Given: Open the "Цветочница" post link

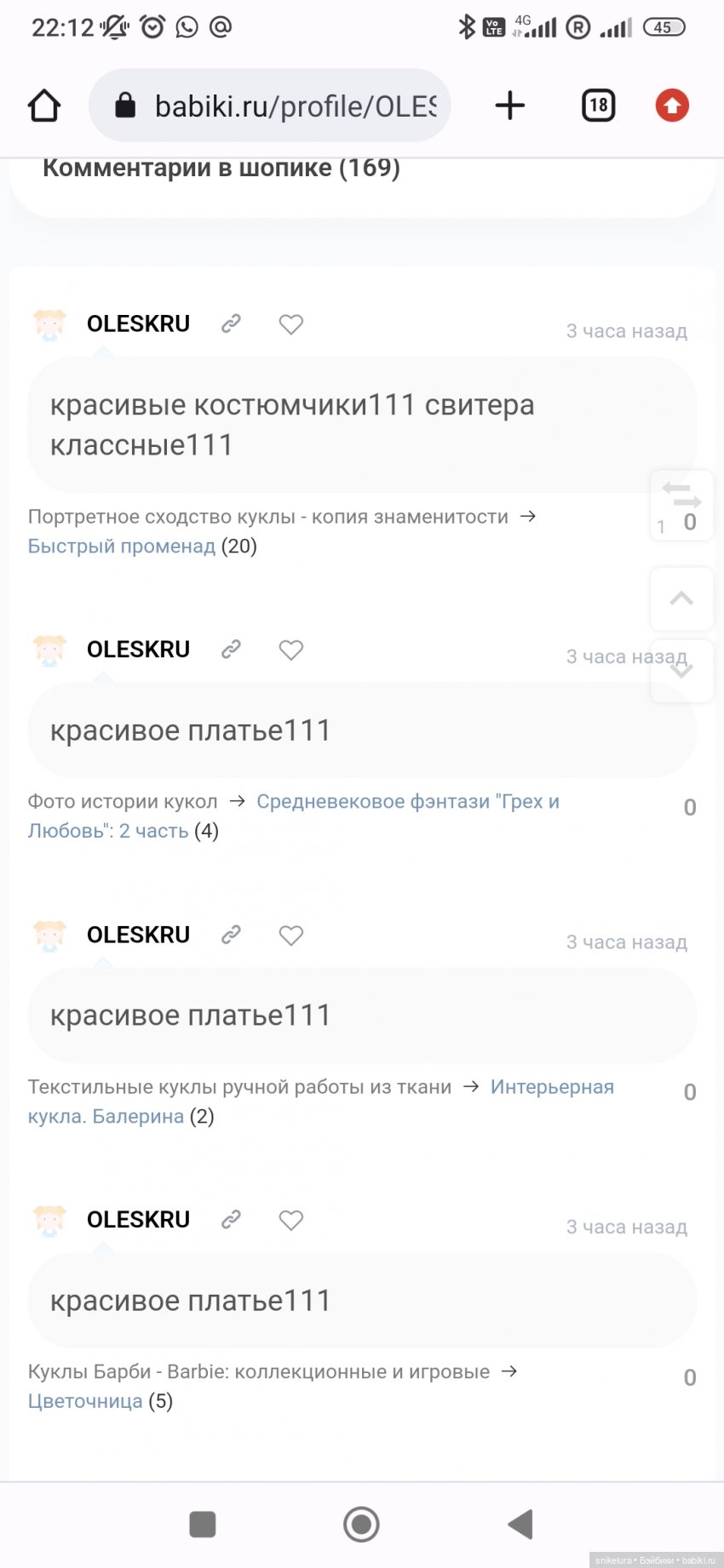Looking at the screenshot, I should (85, 1401).
